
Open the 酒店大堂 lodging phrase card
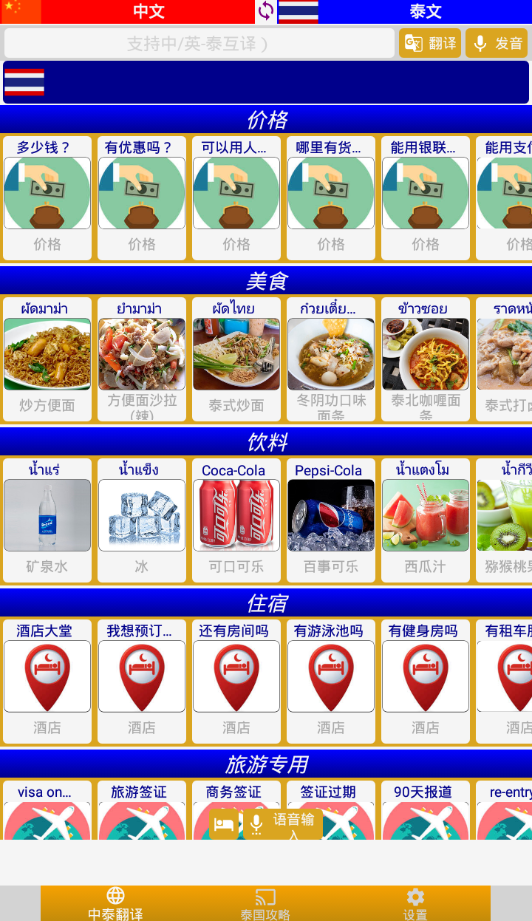point(47,681)
